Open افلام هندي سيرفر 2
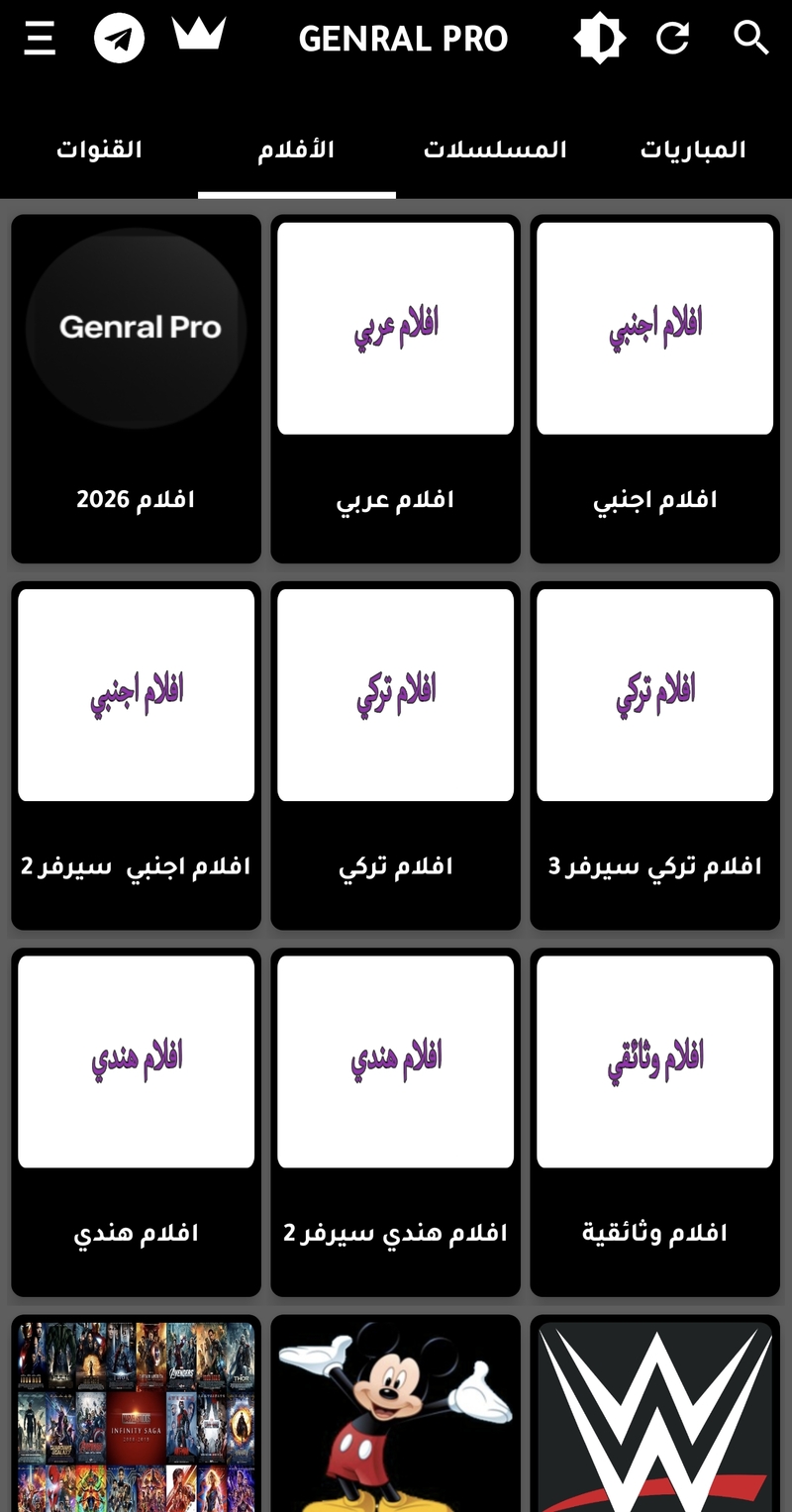 coord(396,1121)
